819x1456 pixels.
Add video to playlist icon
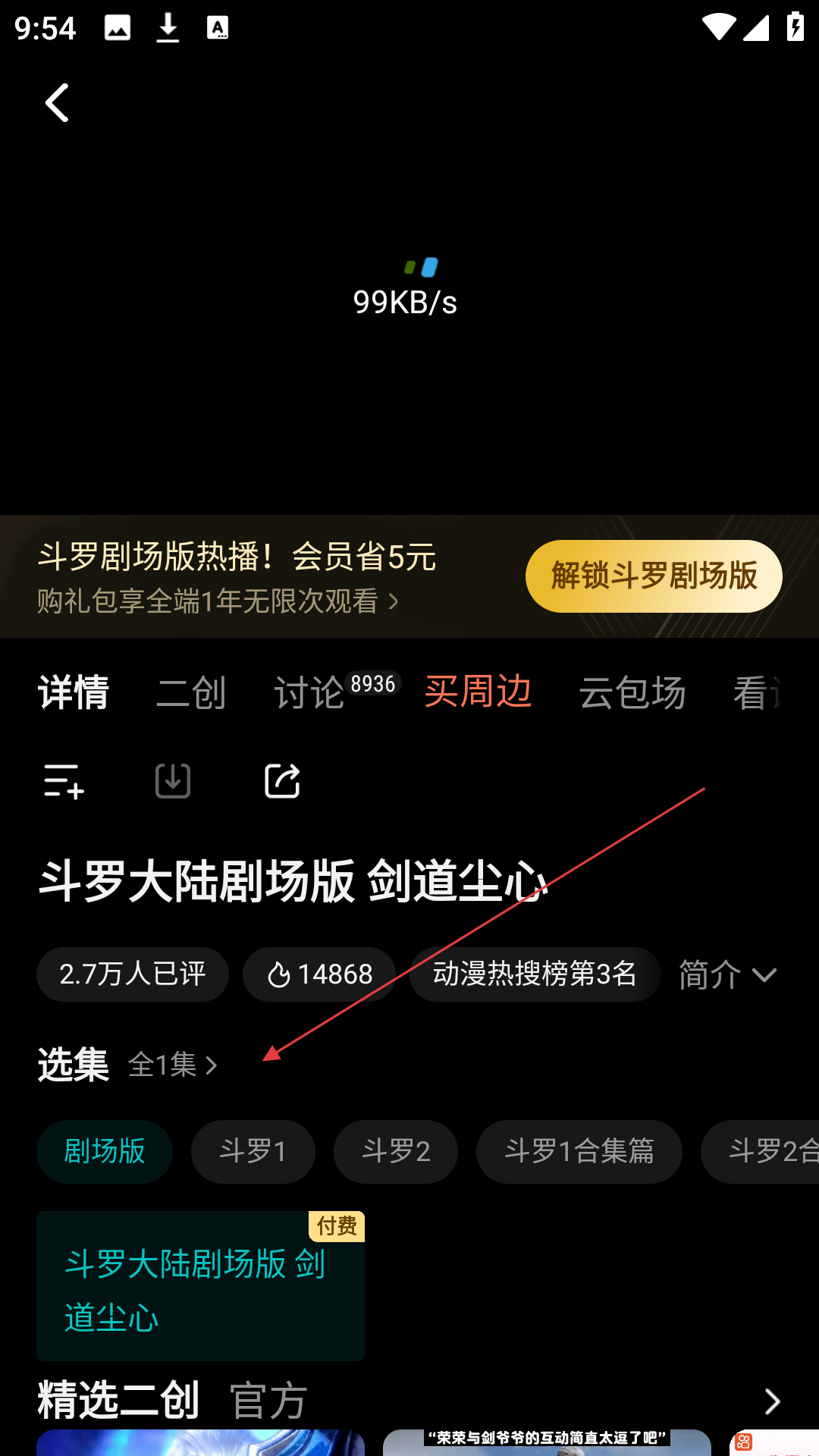pyautogui.click(x=64, y=781)
